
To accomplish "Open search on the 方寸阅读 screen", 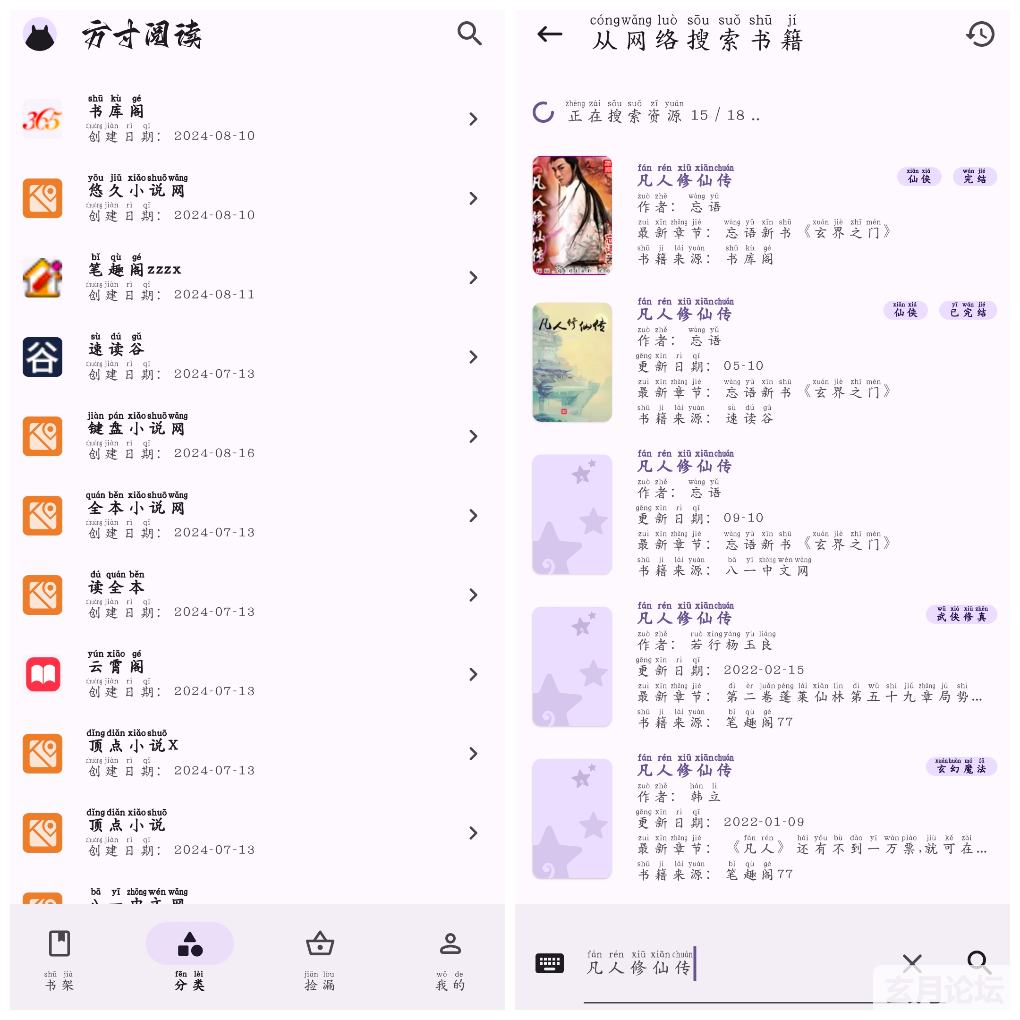I will (x=469, y=33).
